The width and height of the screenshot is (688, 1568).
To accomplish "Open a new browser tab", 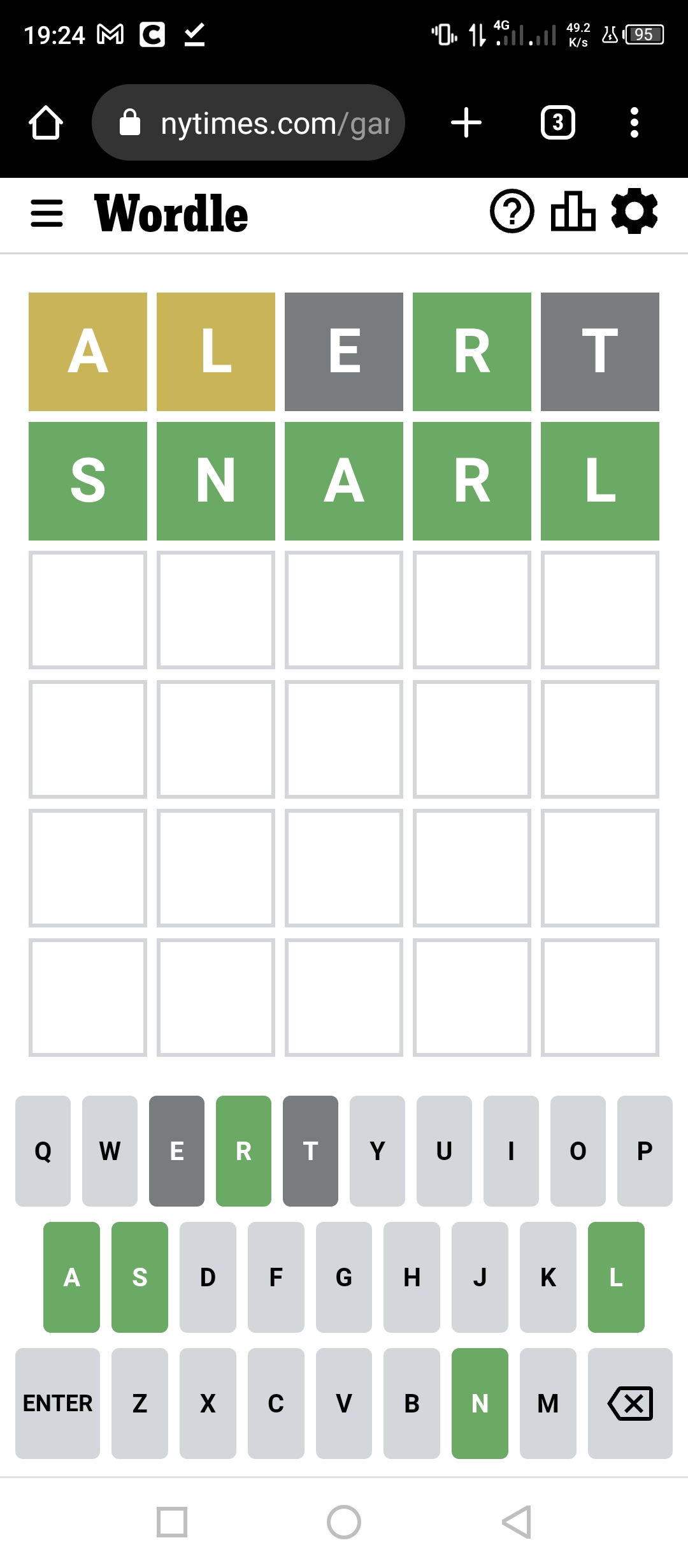I will [x=466, y=122].
